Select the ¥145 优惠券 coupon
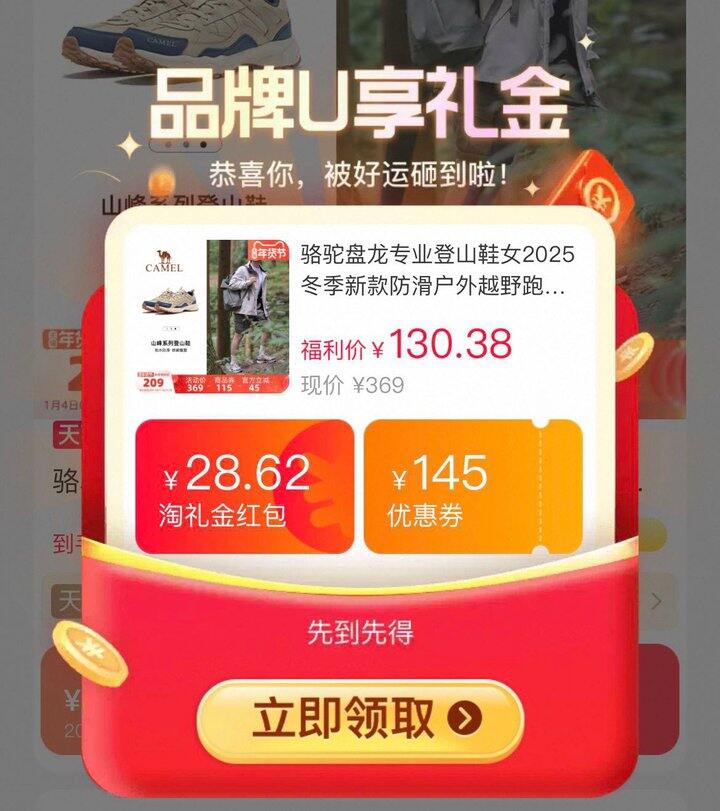The height and width of the screenshot is (811, 720). pyautogui.click(x=472, y=487)
